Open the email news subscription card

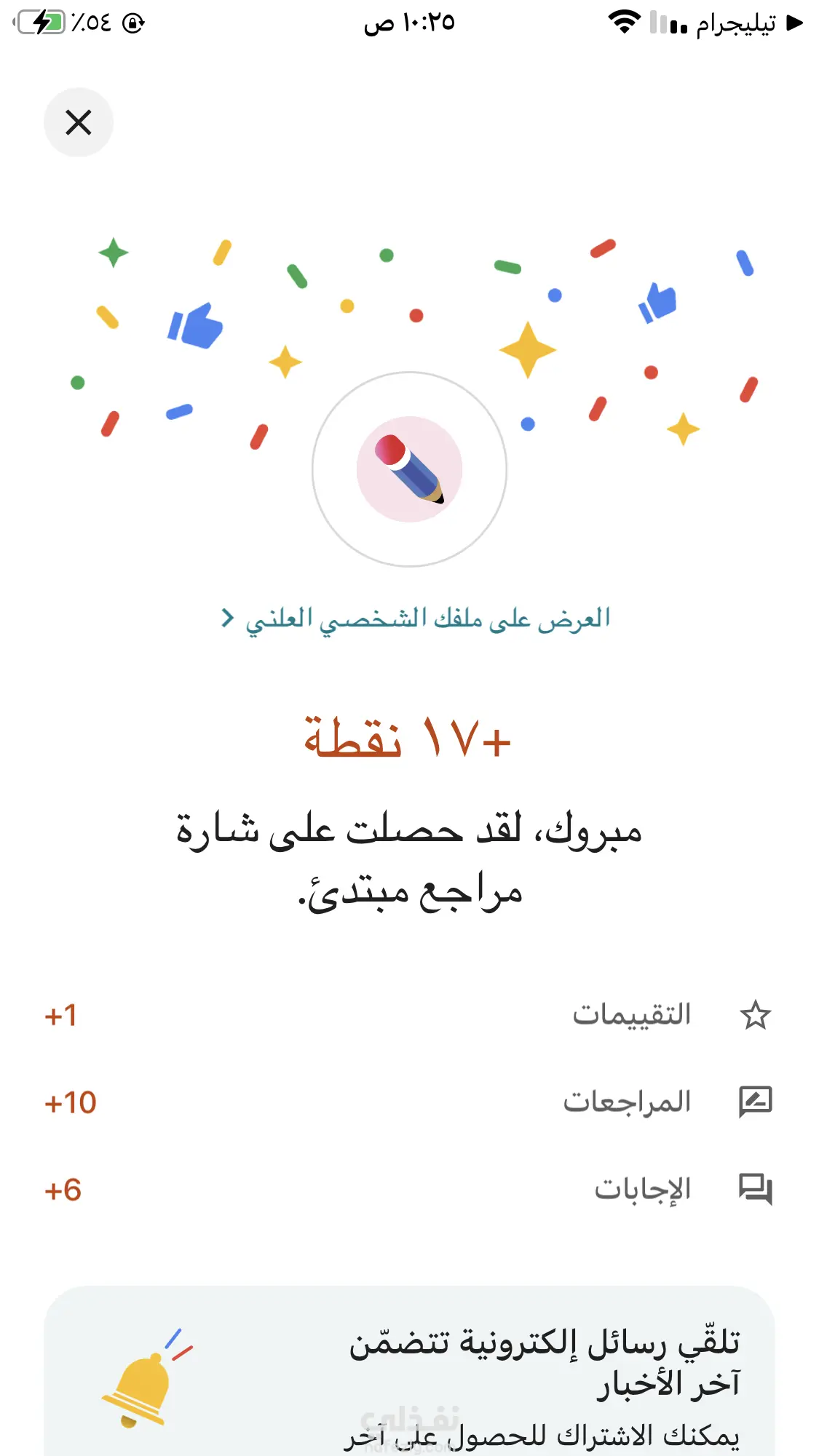(x=409, y=1375)
